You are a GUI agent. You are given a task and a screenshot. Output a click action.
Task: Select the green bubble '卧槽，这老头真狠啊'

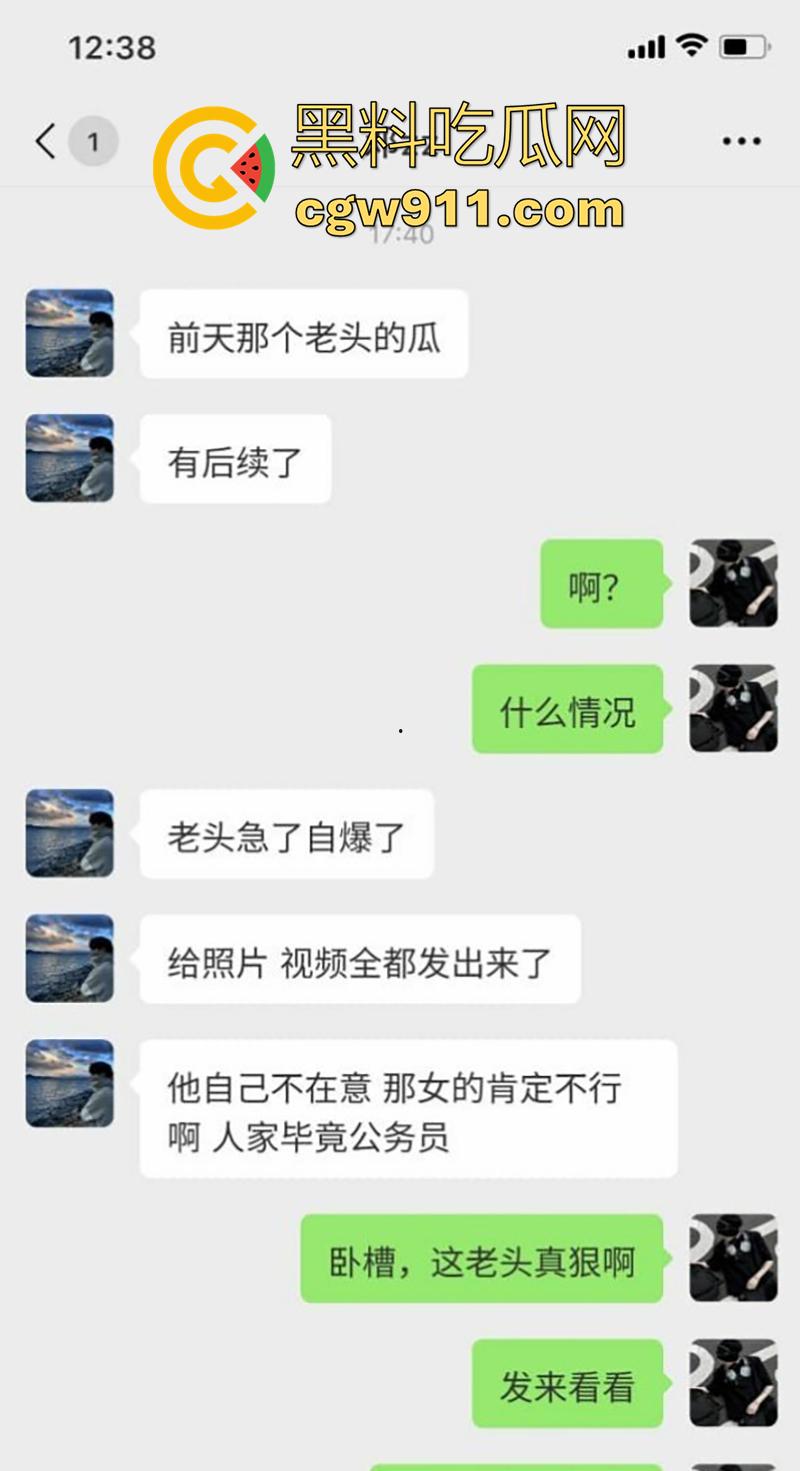coord(481,1259)
